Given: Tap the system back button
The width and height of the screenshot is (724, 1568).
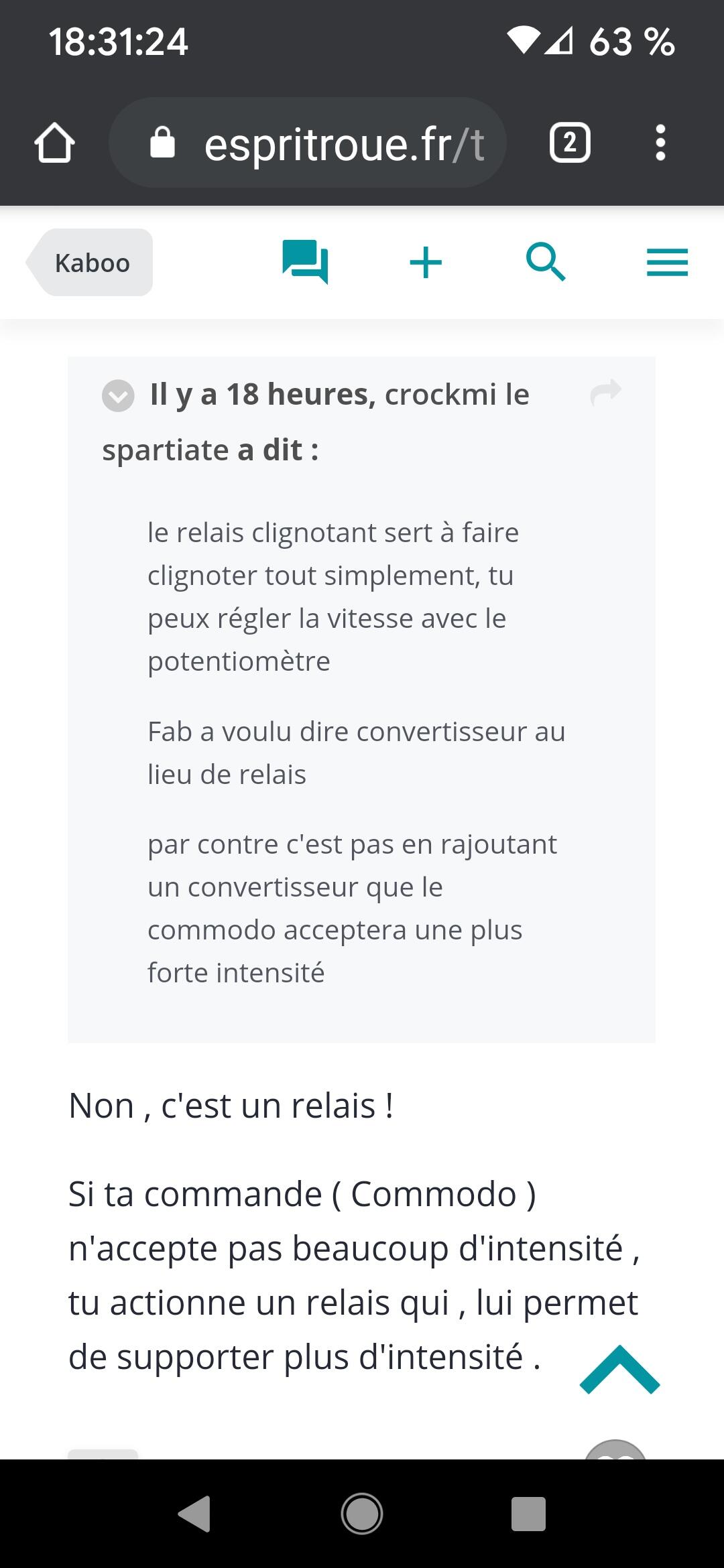Looking at the screenshot, I should point(194,1514).
